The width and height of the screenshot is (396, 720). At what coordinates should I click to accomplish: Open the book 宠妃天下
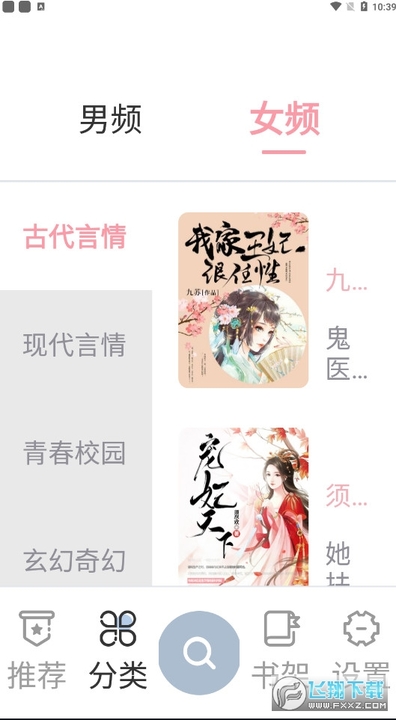[243, 507]
